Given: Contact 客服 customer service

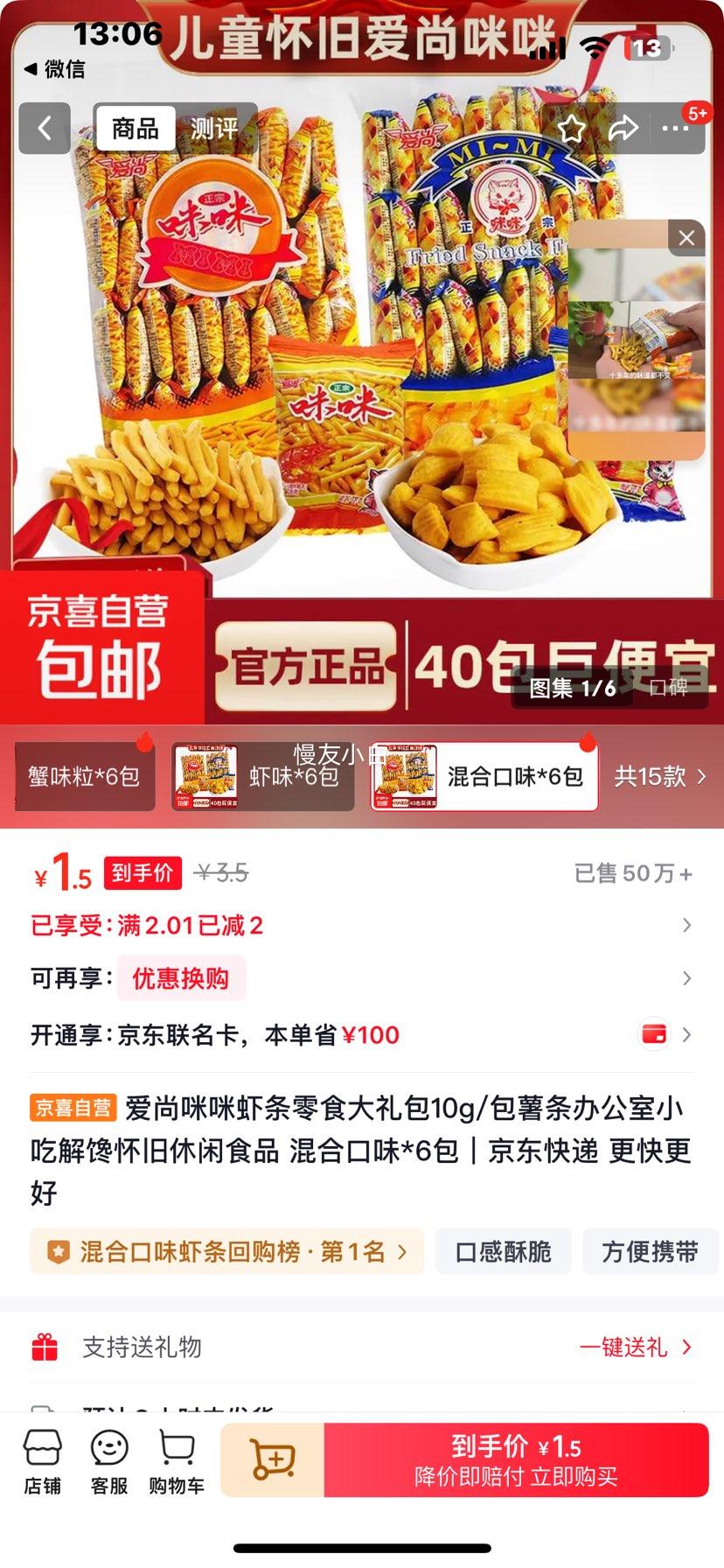Looking at the screenshot, I should 109,1461.
